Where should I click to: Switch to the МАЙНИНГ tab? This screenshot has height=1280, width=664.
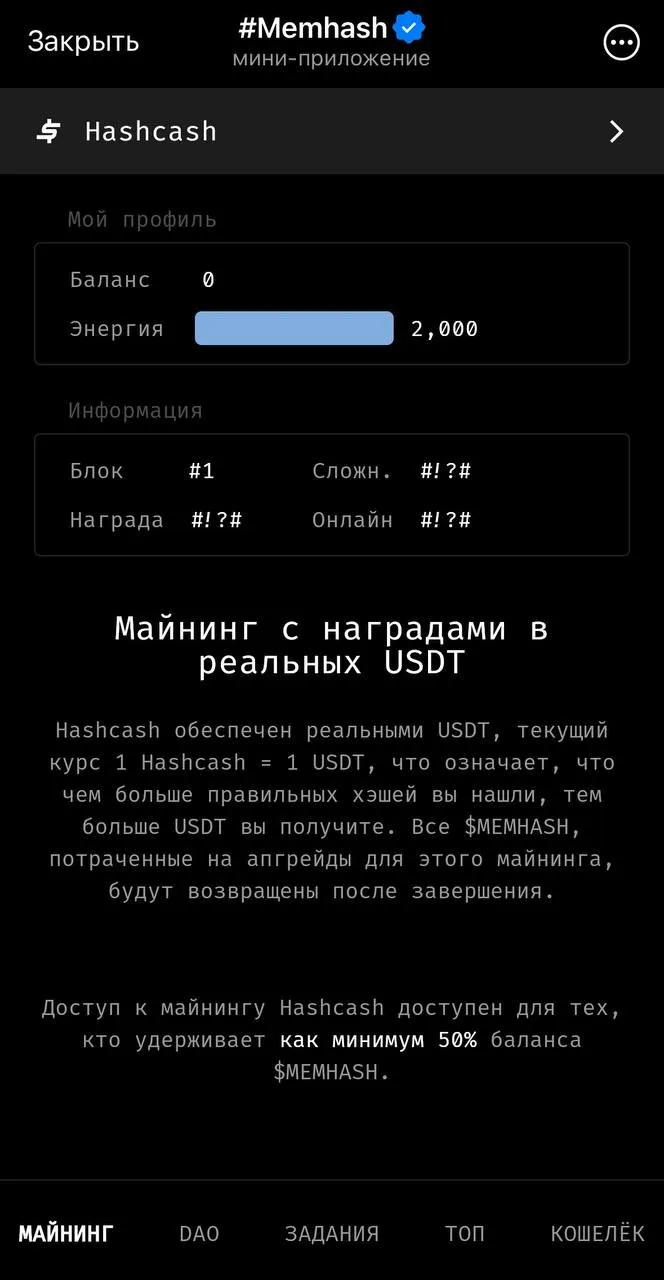tap(66, 1233)
